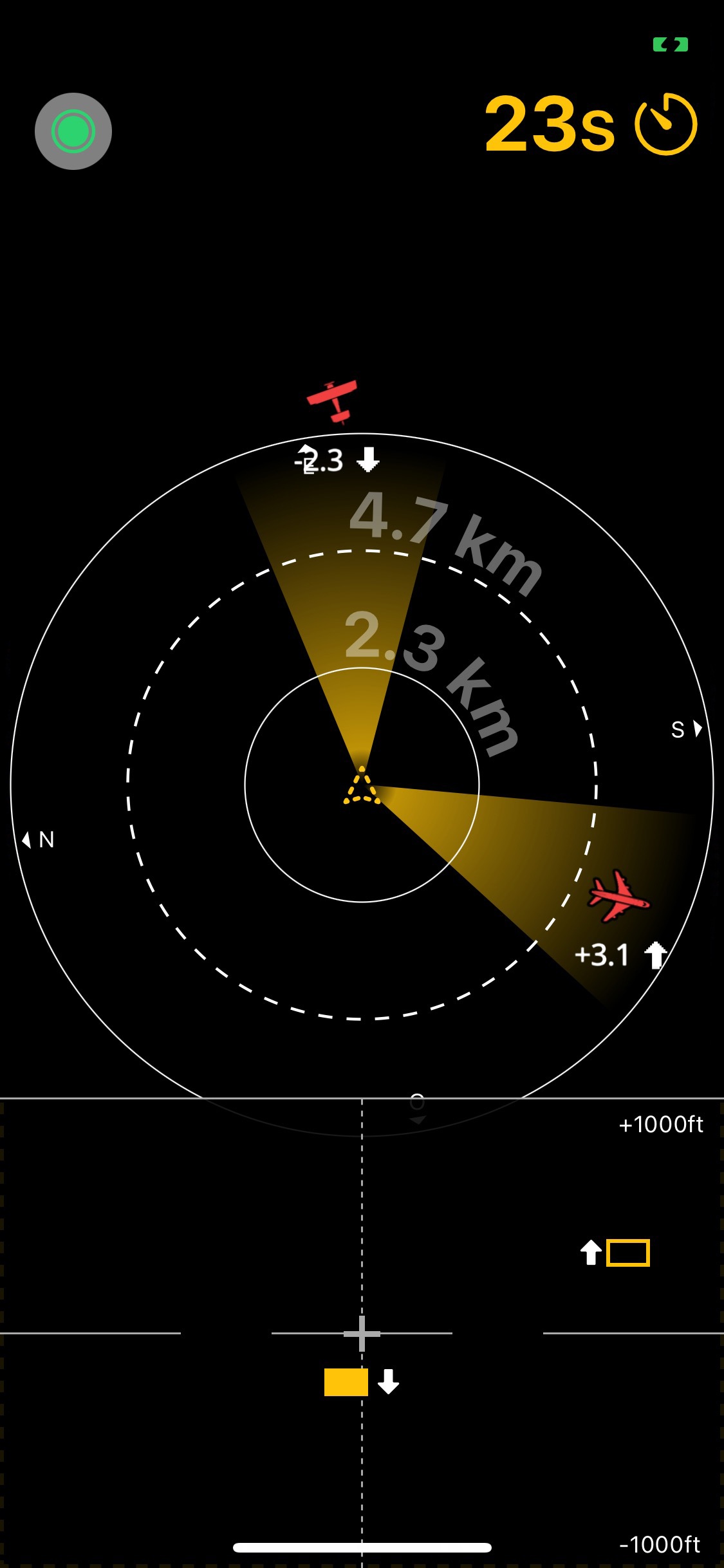The height and width of the screenshot is (1568, 724).
Task: Tap the yellow timer icon
Action: (x=666, y=125)
